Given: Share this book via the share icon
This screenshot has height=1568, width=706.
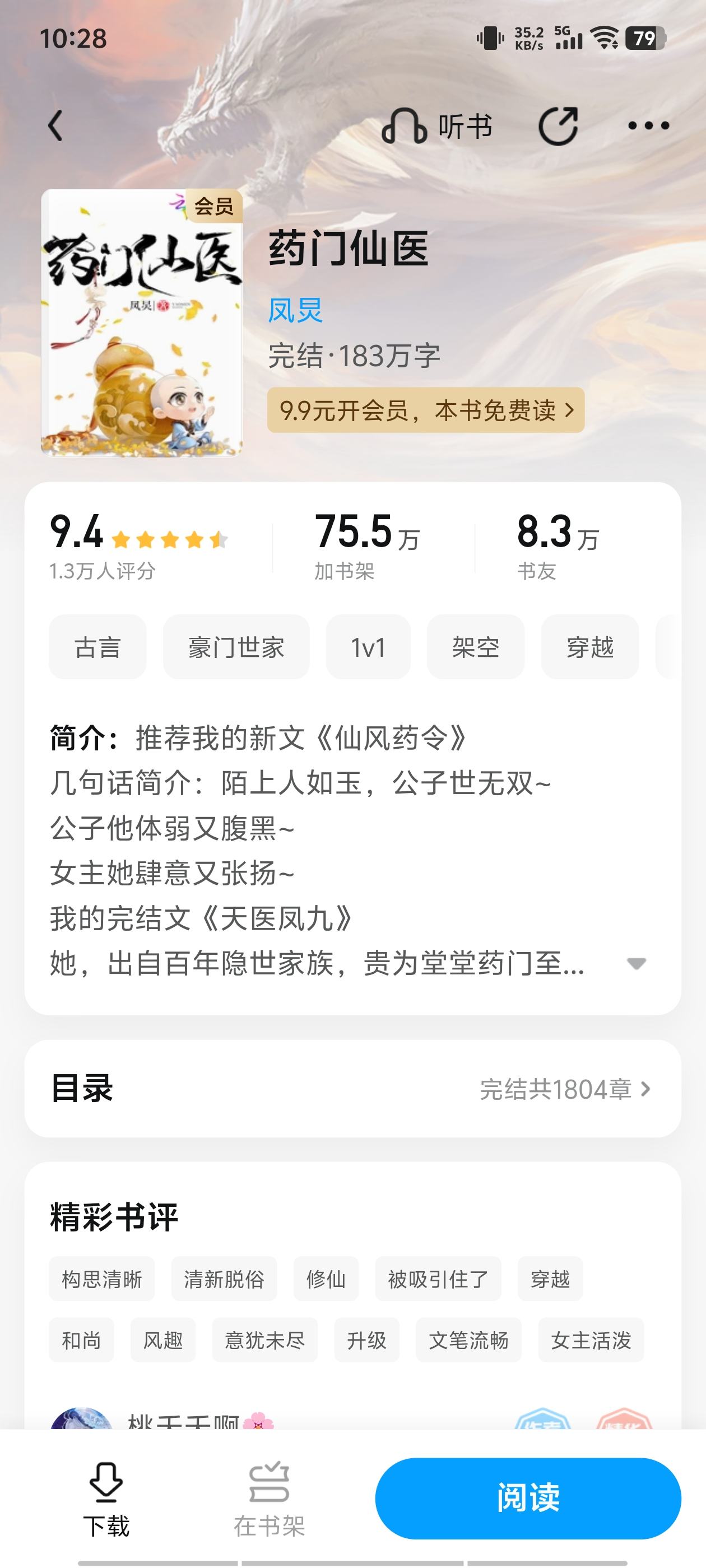Looking at the screenshot, I should (558, 126).
